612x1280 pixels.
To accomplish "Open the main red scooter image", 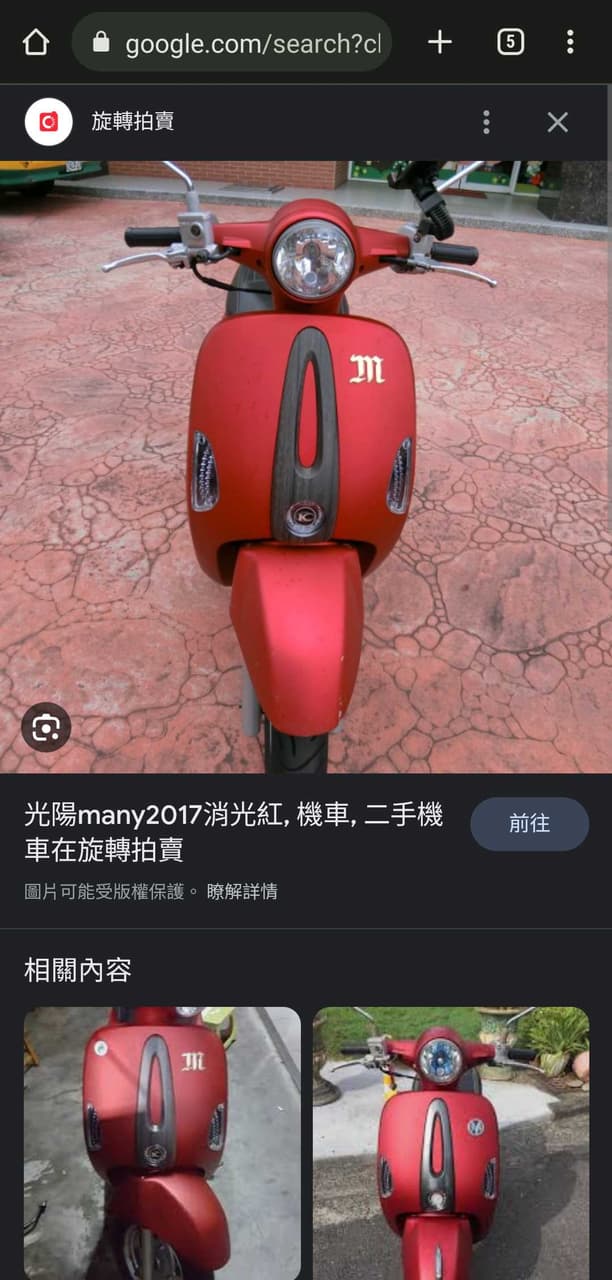I will [306, 467].
